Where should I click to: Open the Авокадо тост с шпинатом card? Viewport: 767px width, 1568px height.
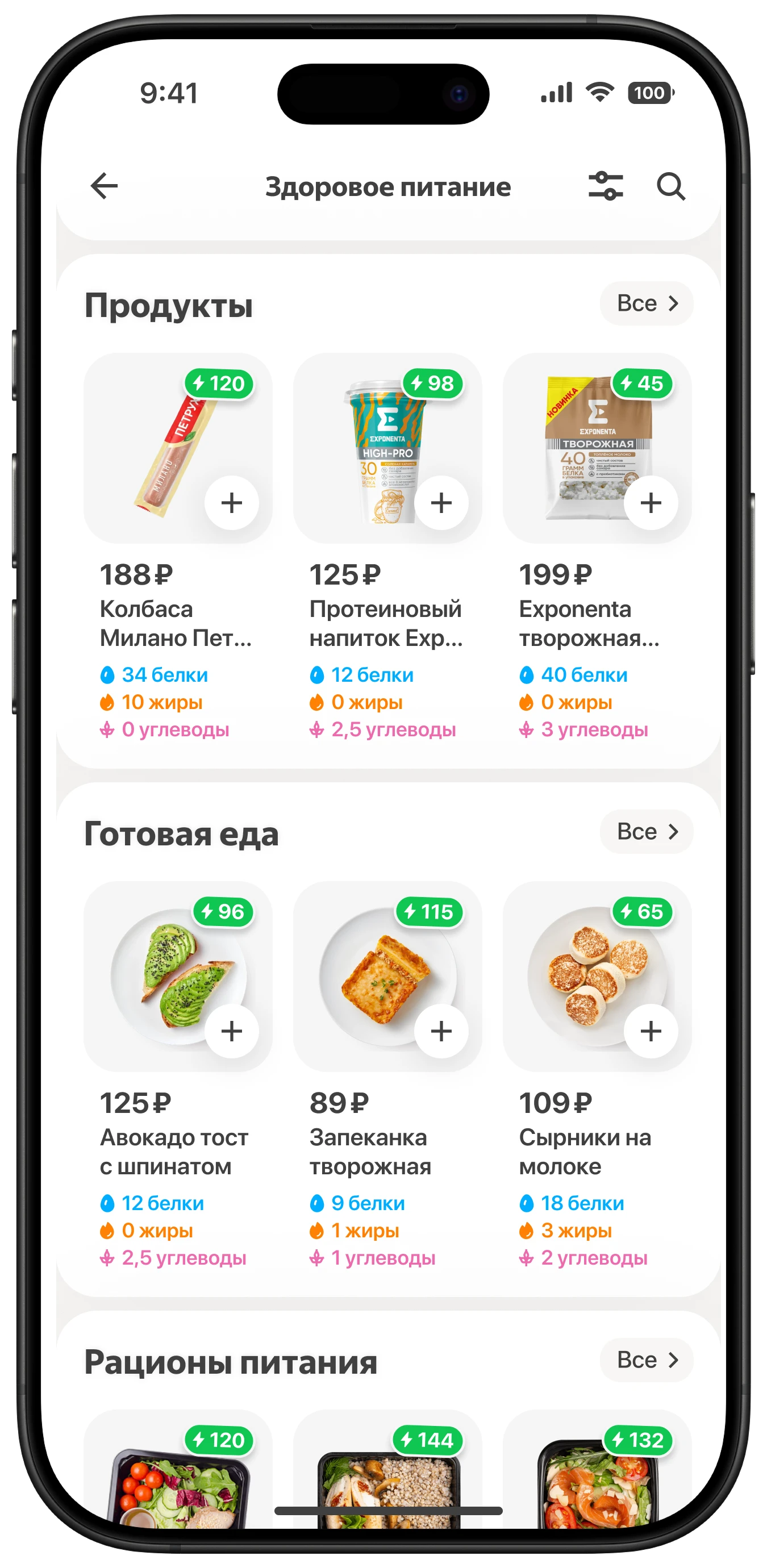pyautogui.click(x=164, y=968)
